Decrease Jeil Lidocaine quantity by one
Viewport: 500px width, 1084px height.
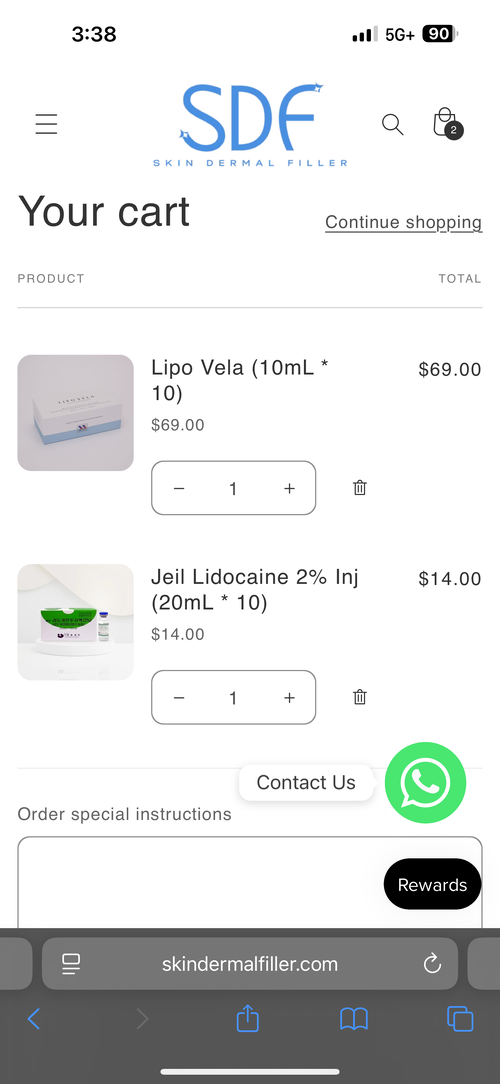click(178, 698)
